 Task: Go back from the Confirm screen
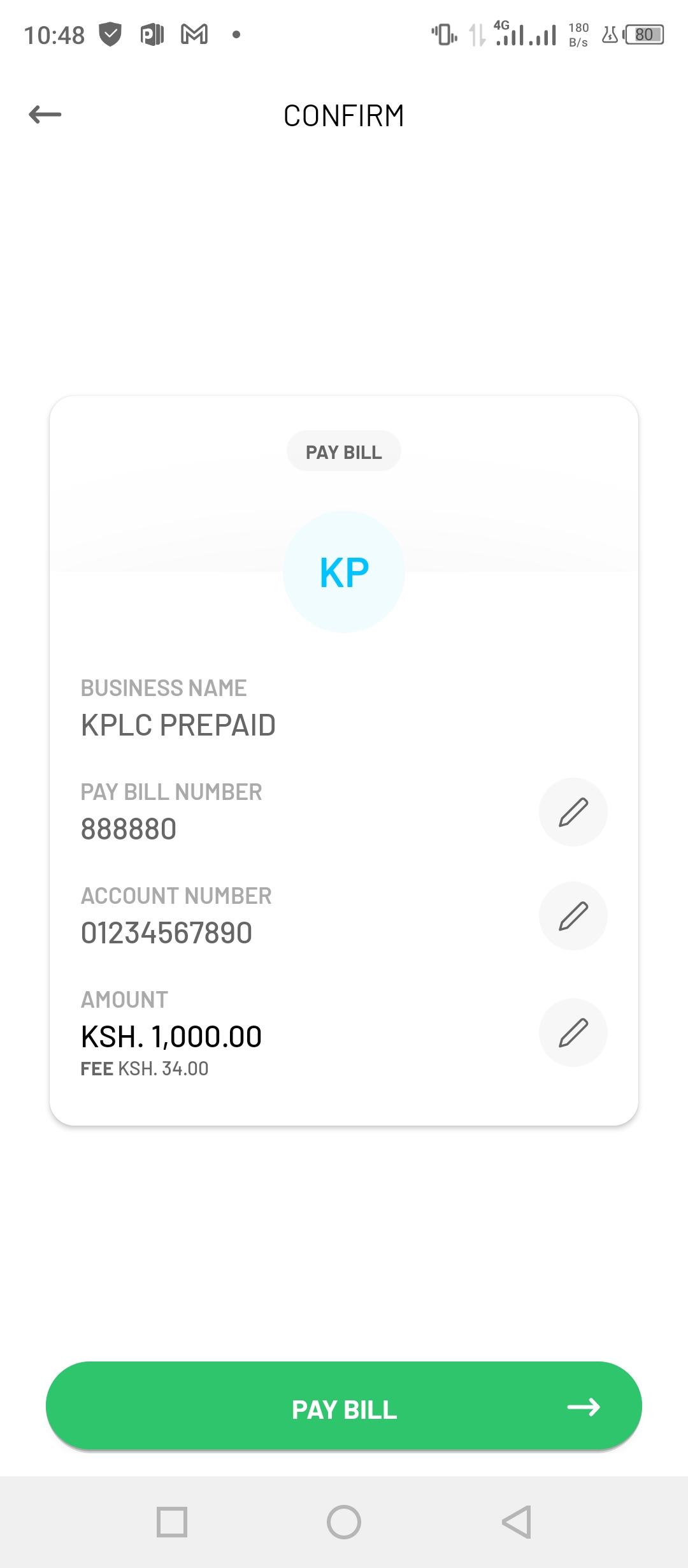click(x=45, y=115)
